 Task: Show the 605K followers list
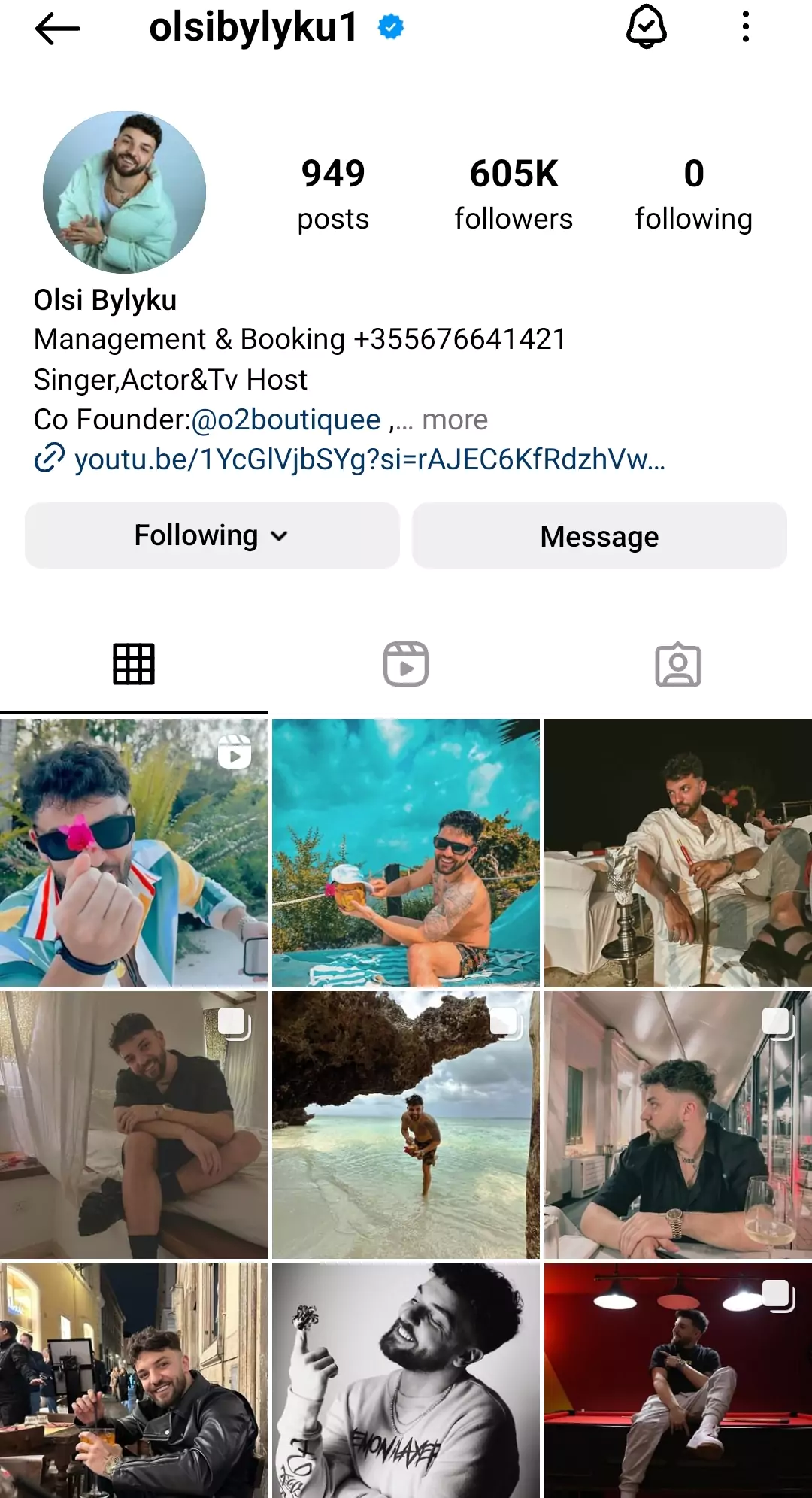514,193
